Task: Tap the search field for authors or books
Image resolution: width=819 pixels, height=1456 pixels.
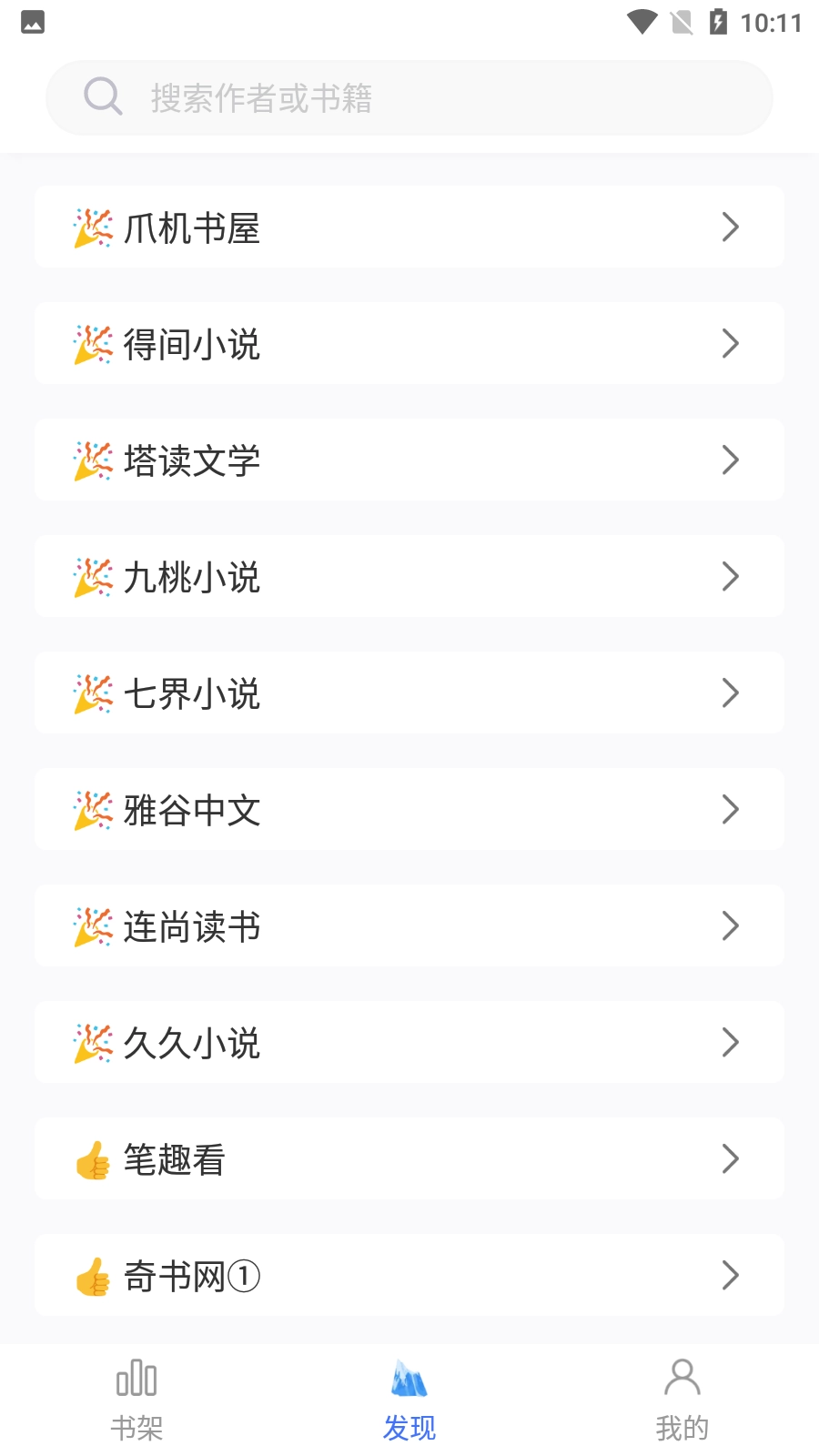Action: point(409,97)
